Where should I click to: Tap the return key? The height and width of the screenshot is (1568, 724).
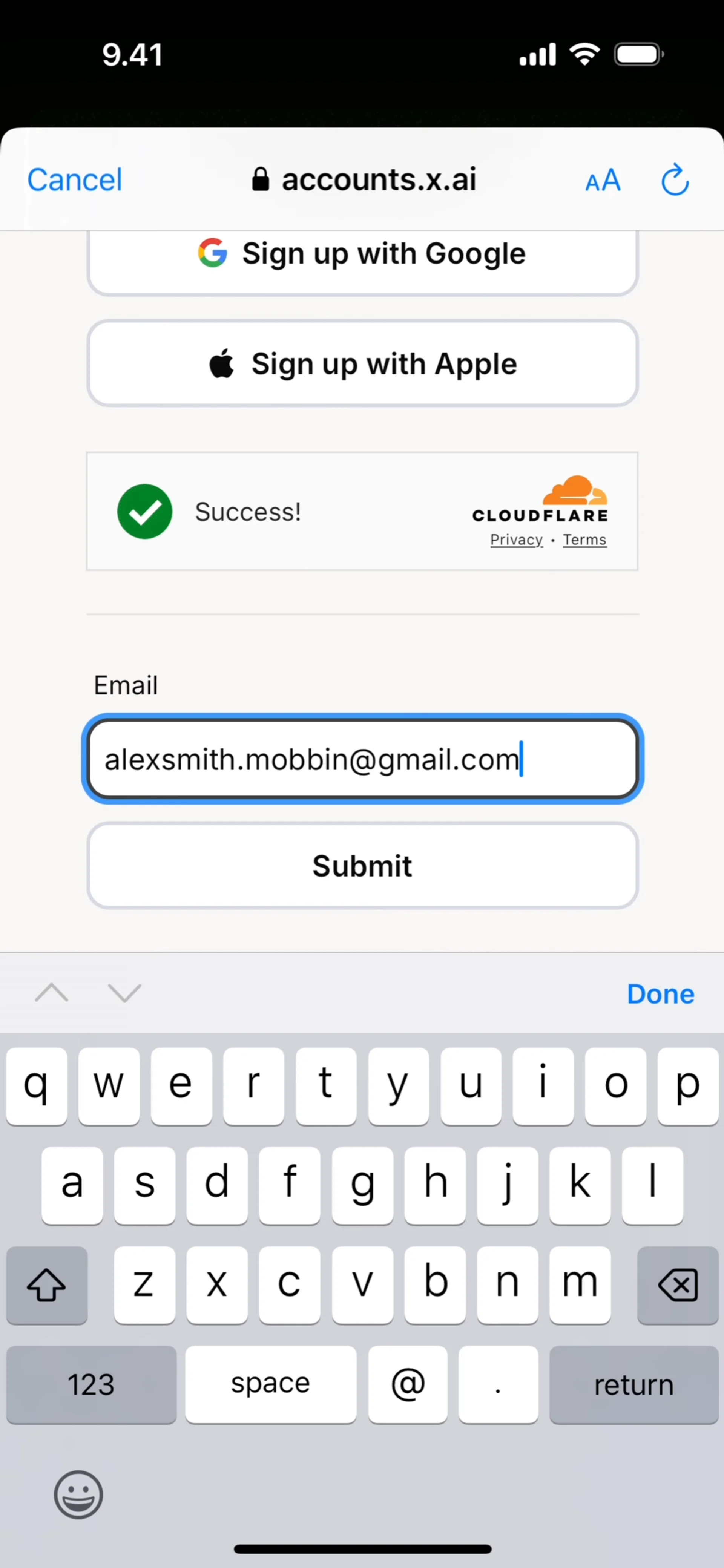pyautogui.click(x=633, y=1385)
